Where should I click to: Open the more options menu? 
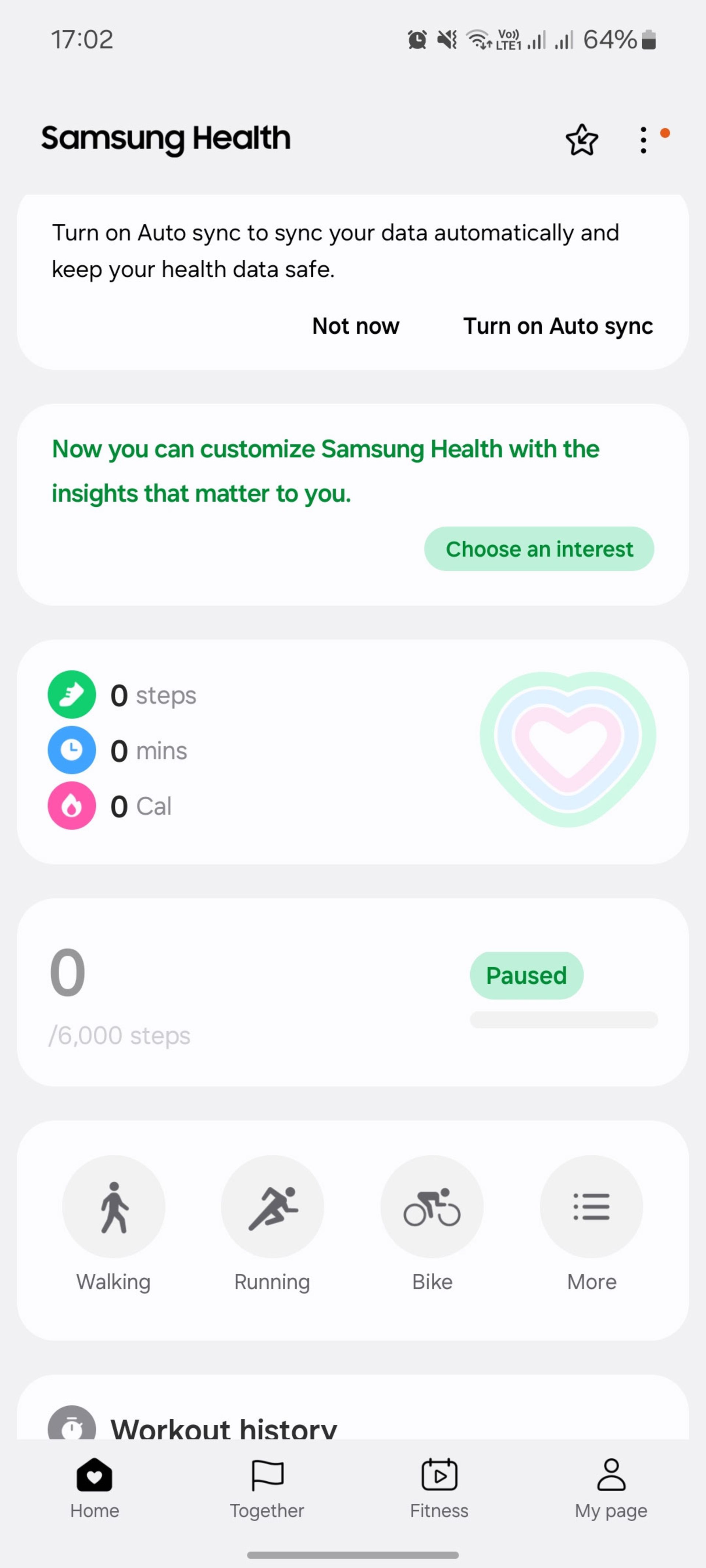pyautogui.click(x=643, y=140)
